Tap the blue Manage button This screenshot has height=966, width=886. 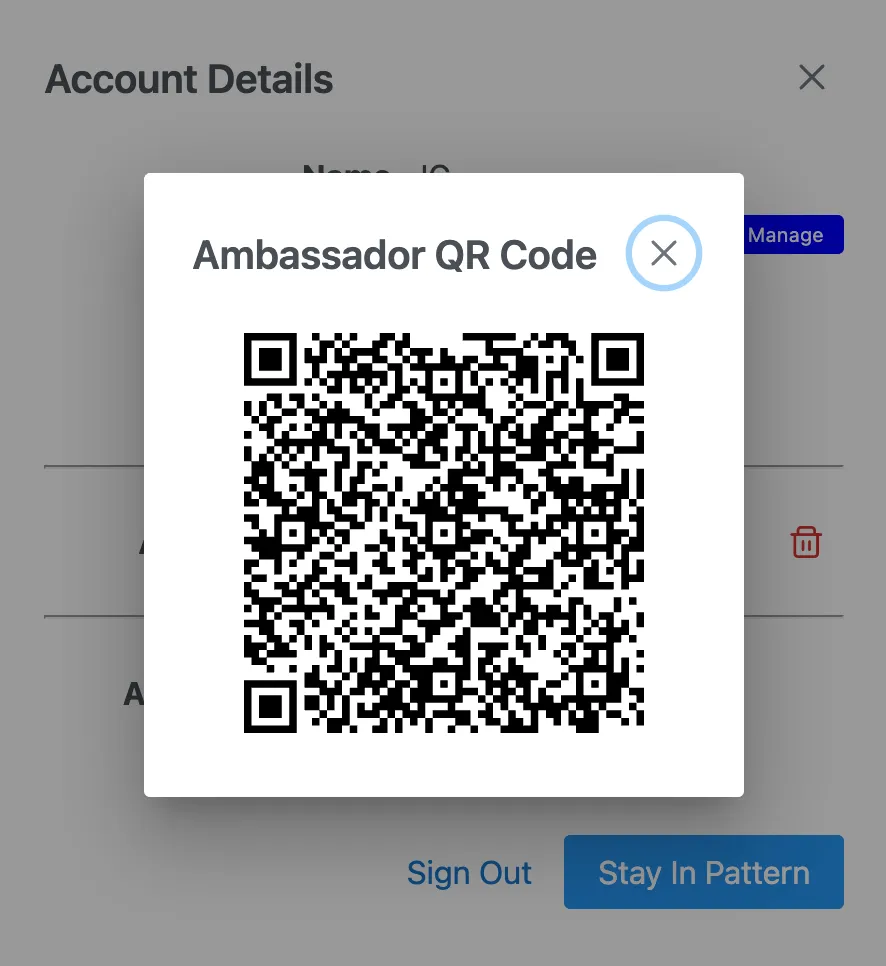coord(794,235)
